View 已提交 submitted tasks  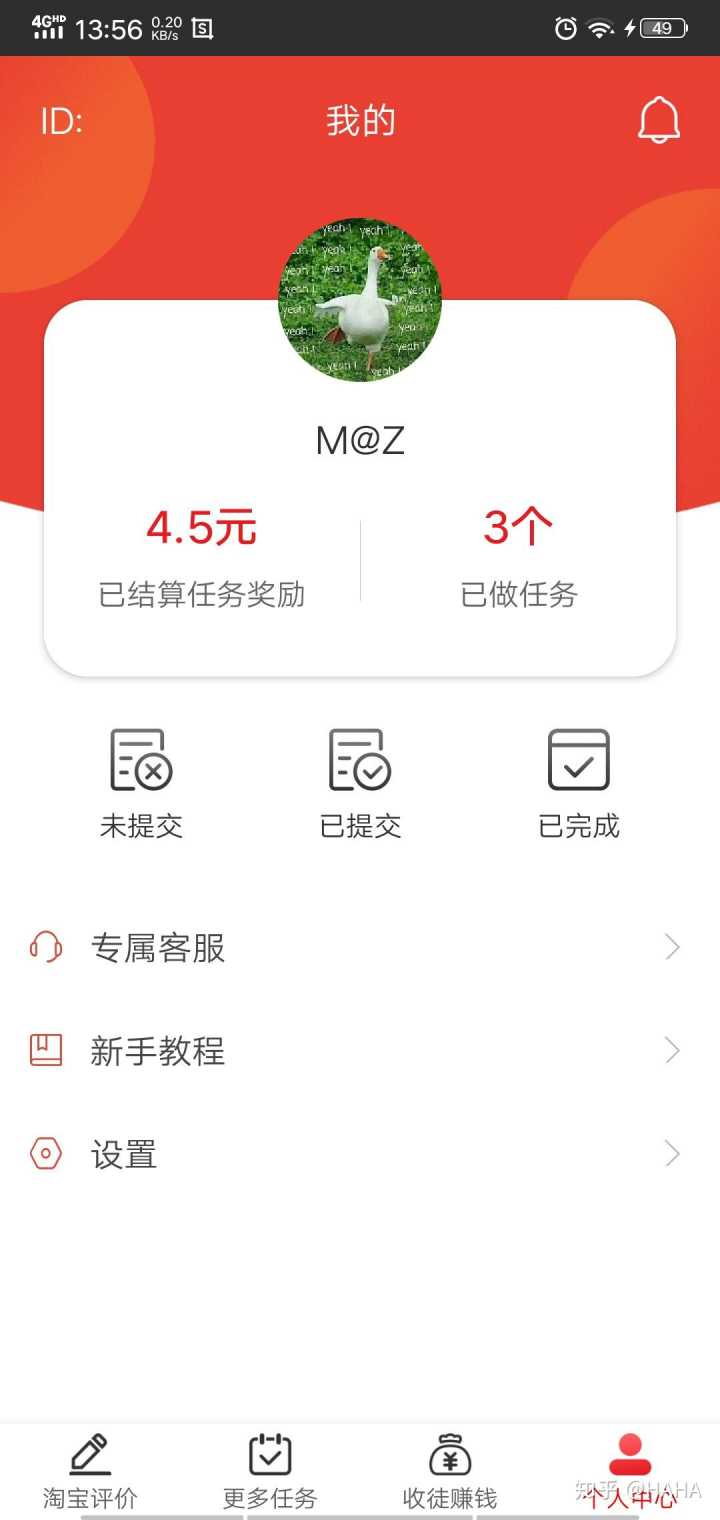pyautogui.click(x=360, y=783)
